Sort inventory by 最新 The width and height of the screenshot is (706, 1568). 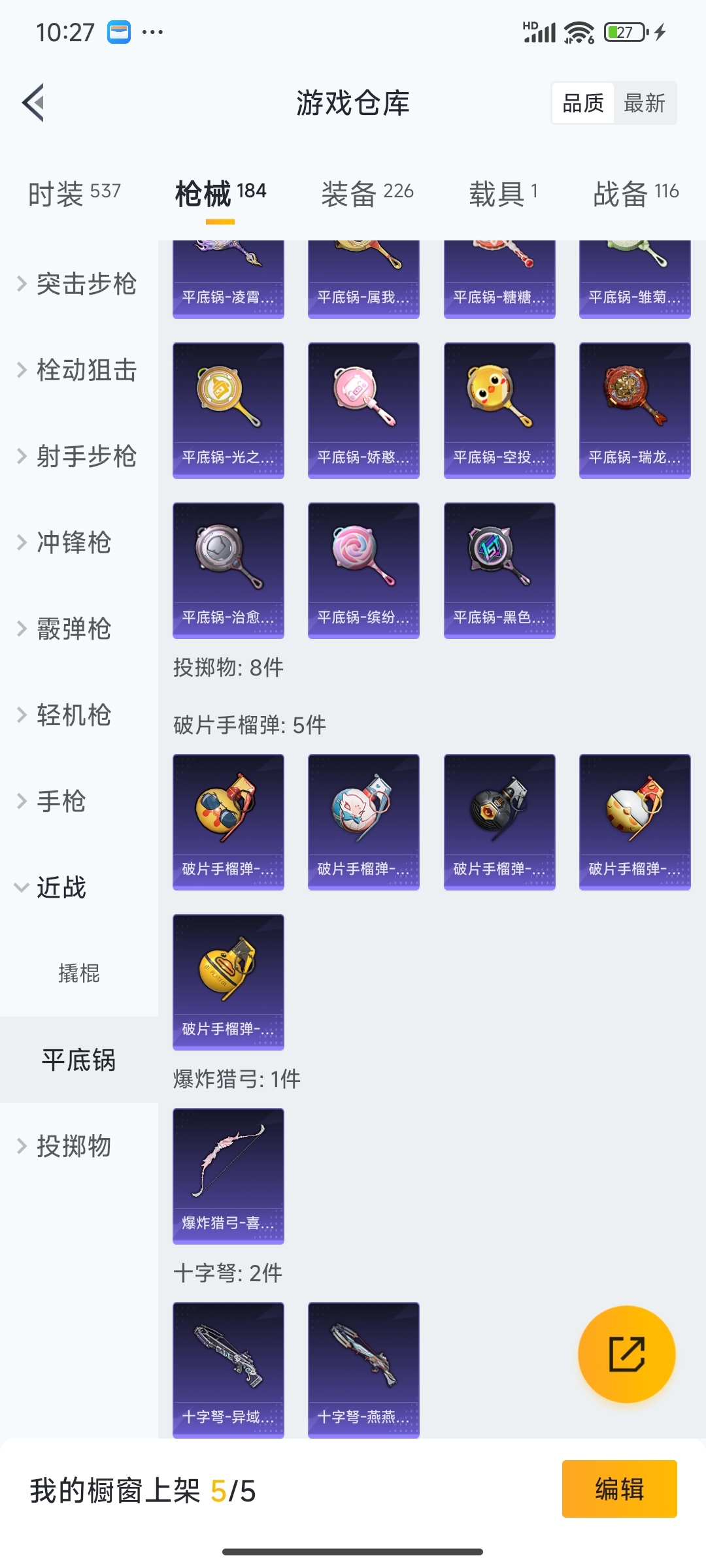pyautogui.click(x=645, y=103)
